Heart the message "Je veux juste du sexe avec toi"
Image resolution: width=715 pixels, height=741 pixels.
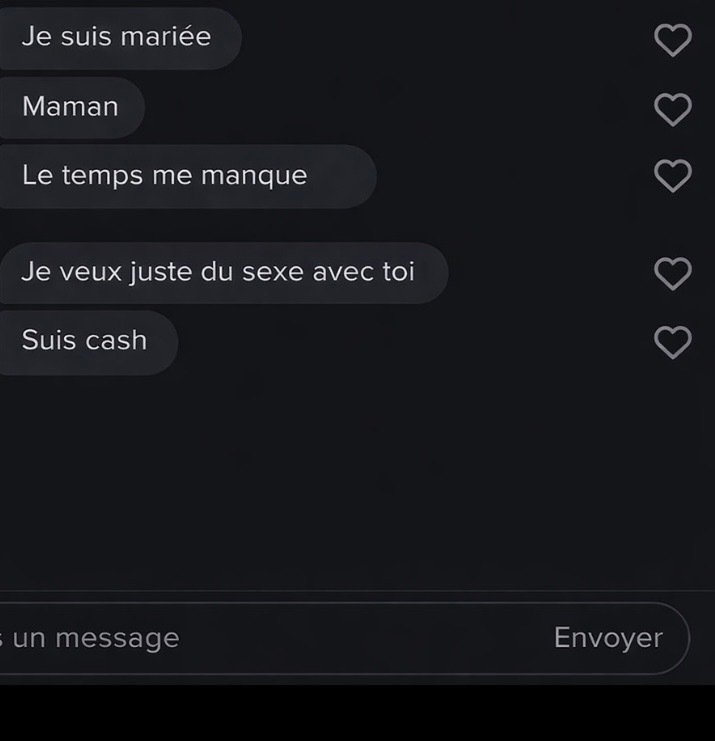pyautogui.click(x=672, y=273)
